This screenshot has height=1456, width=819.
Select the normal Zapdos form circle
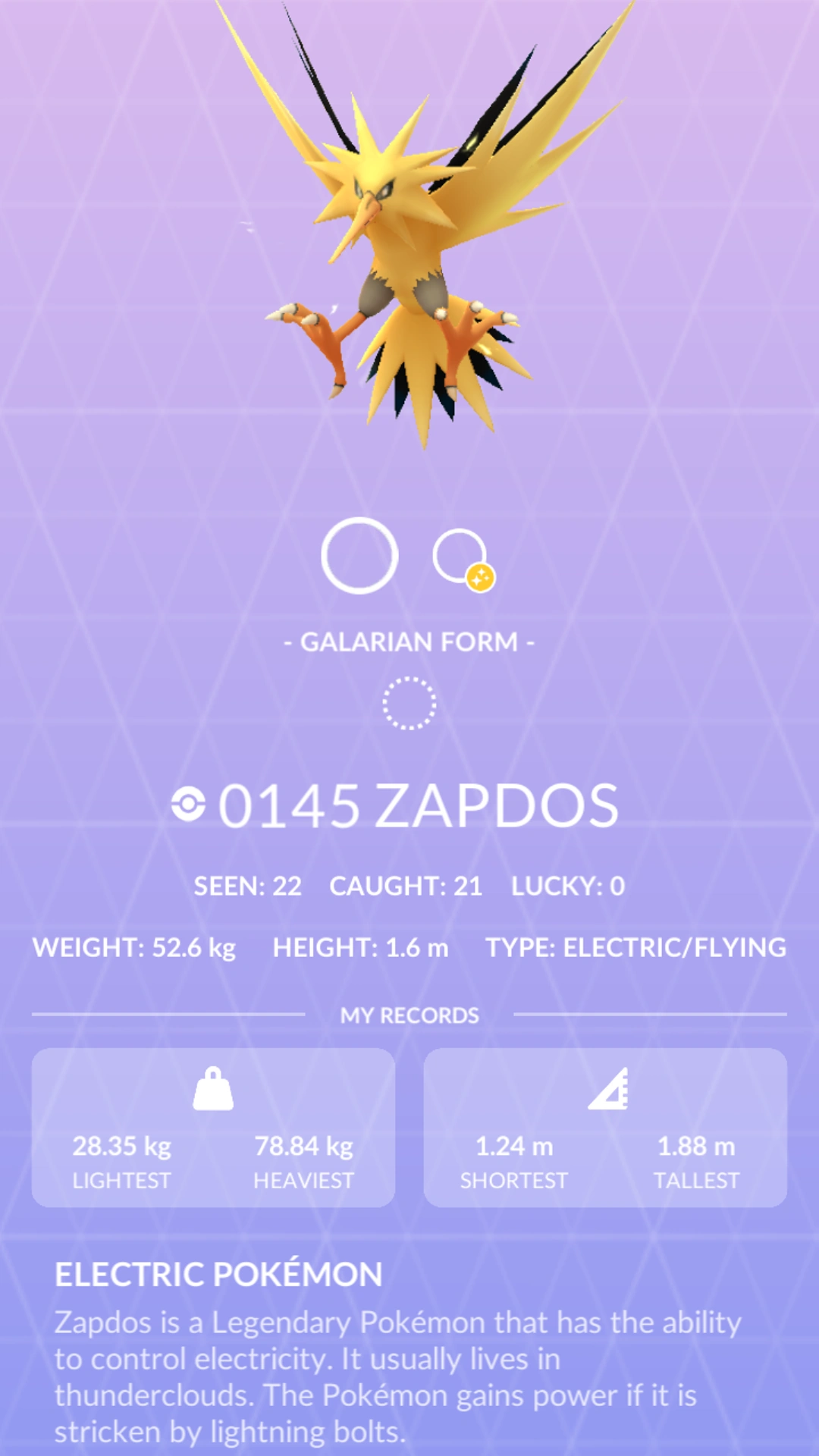click(359, 556)
